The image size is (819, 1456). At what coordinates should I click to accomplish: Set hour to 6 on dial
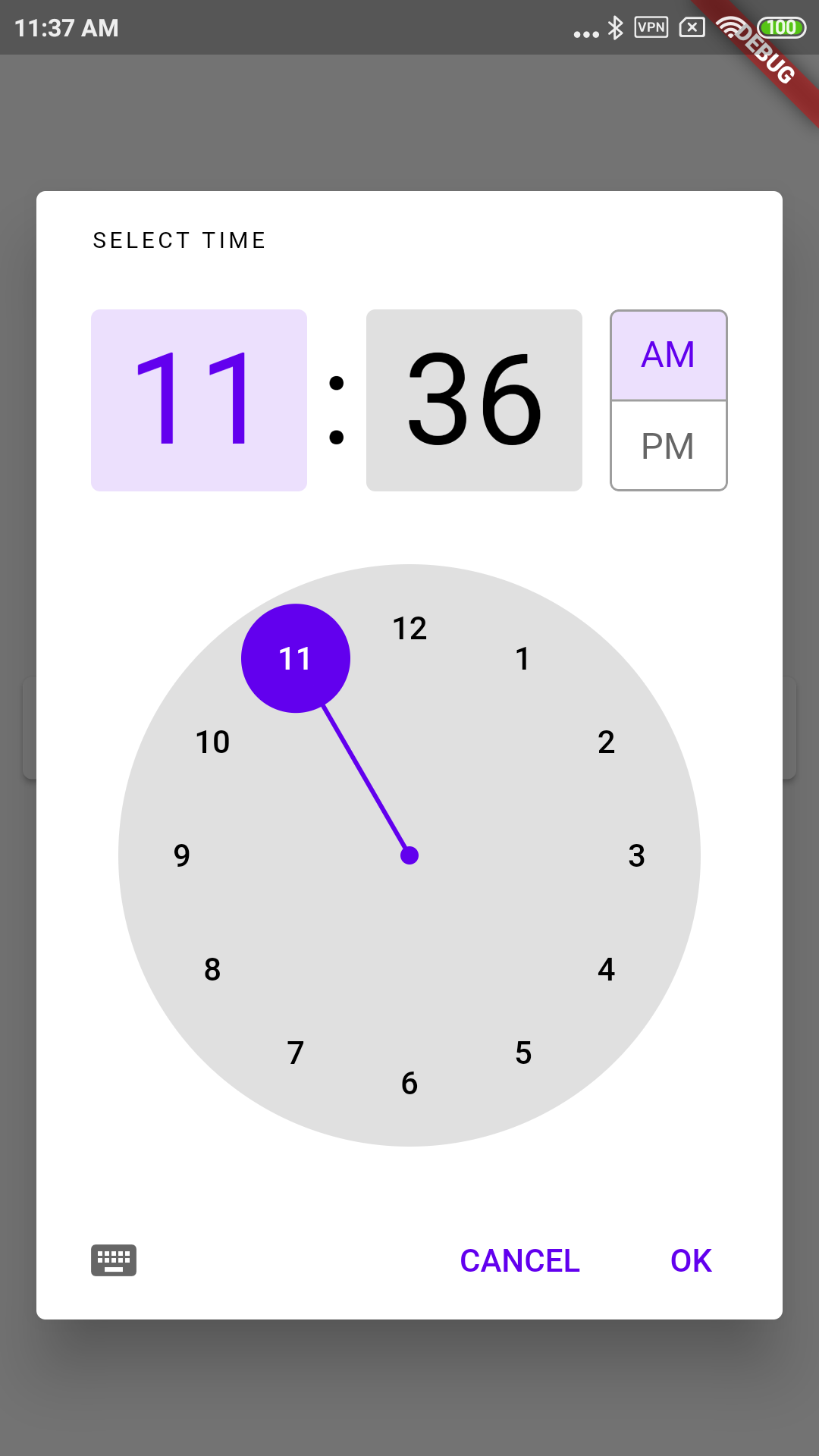[409, 1083]
